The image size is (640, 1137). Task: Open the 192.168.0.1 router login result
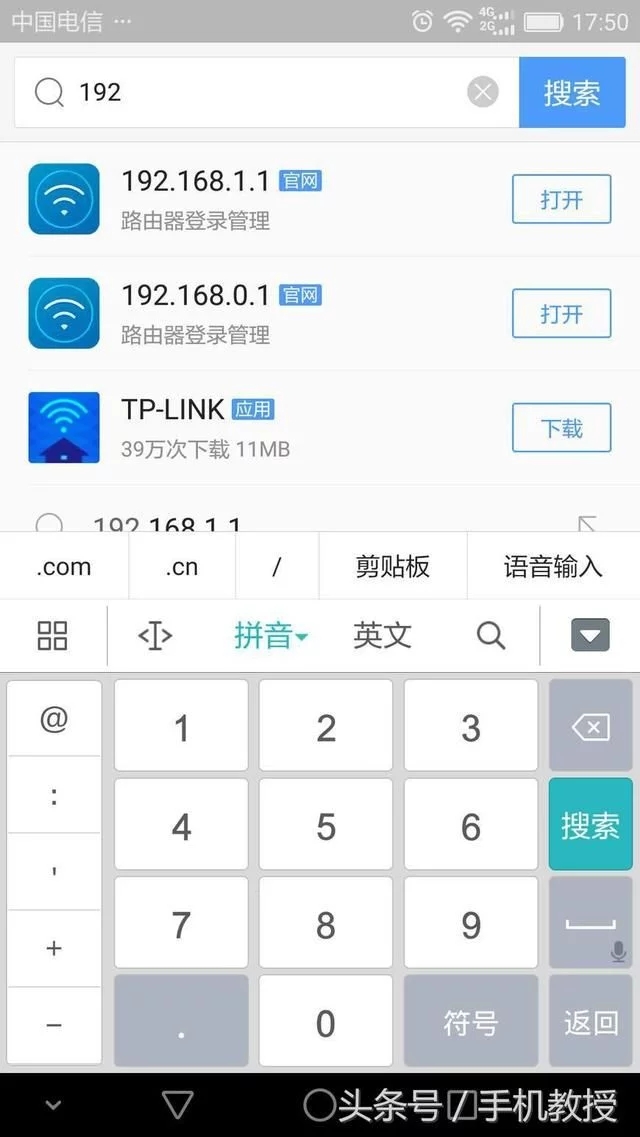[561, 314]
